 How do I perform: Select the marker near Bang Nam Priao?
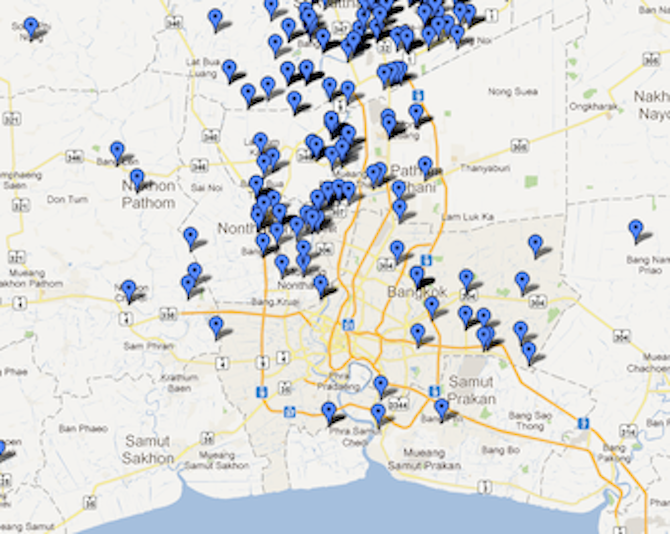[635, 229]
